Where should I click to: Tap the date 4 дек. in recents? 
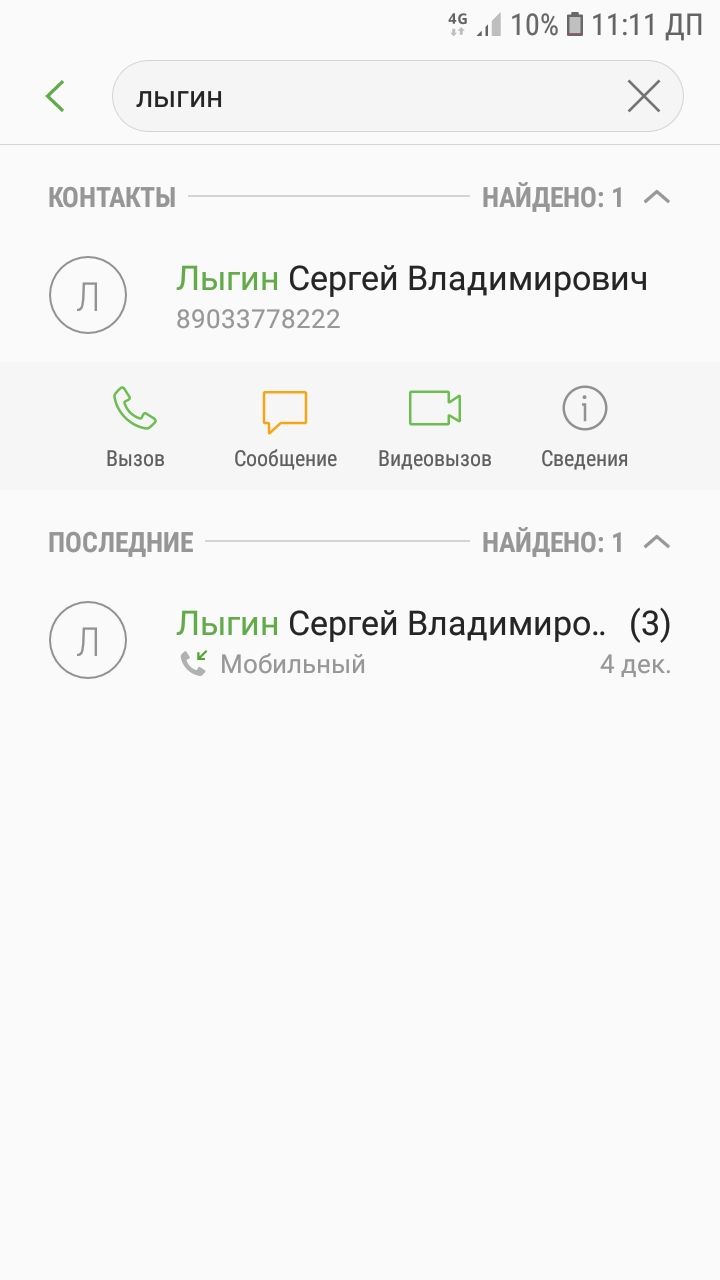[635, 663]
